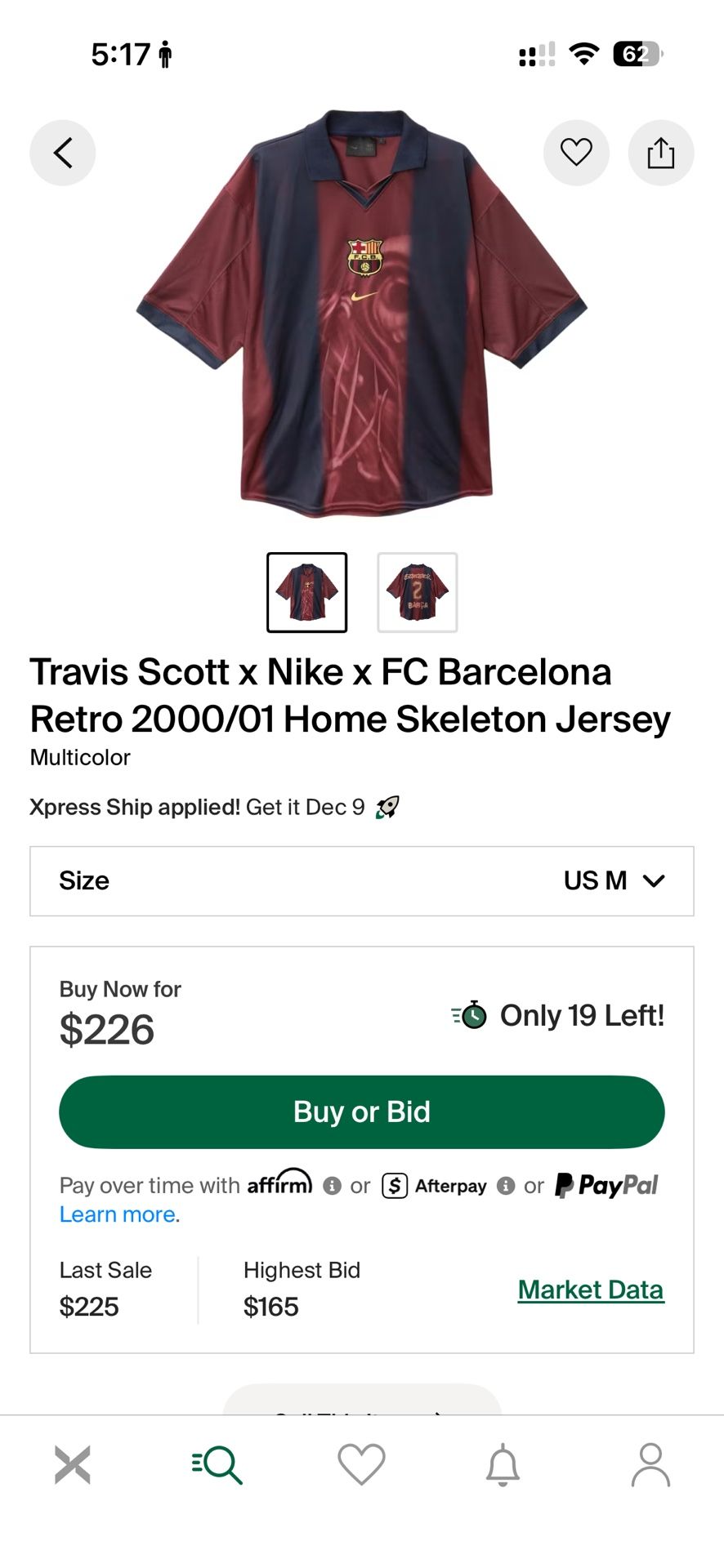Tap the info icon next to Affirm
Viewport: 724px width, 1568px height.
point(333,1185)
